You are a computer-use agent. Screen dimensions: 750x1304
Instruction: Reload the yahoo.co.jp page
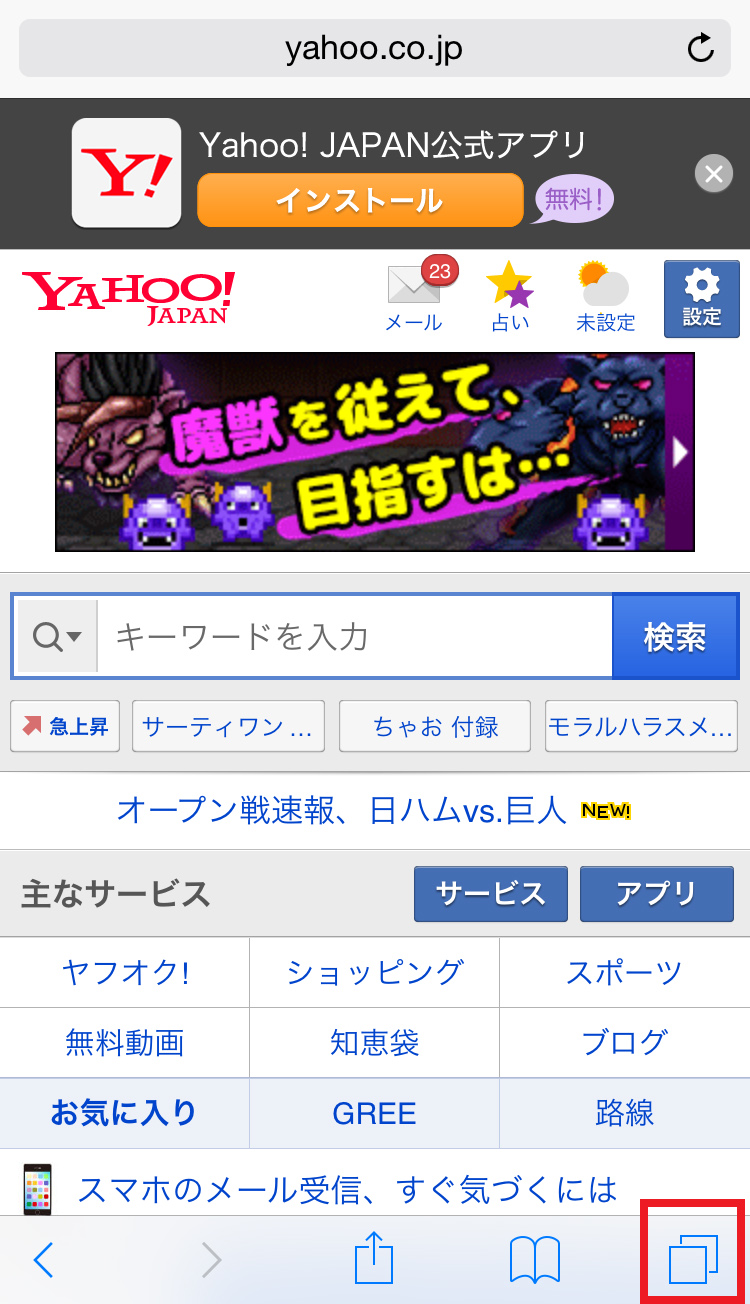coord(700,48)
